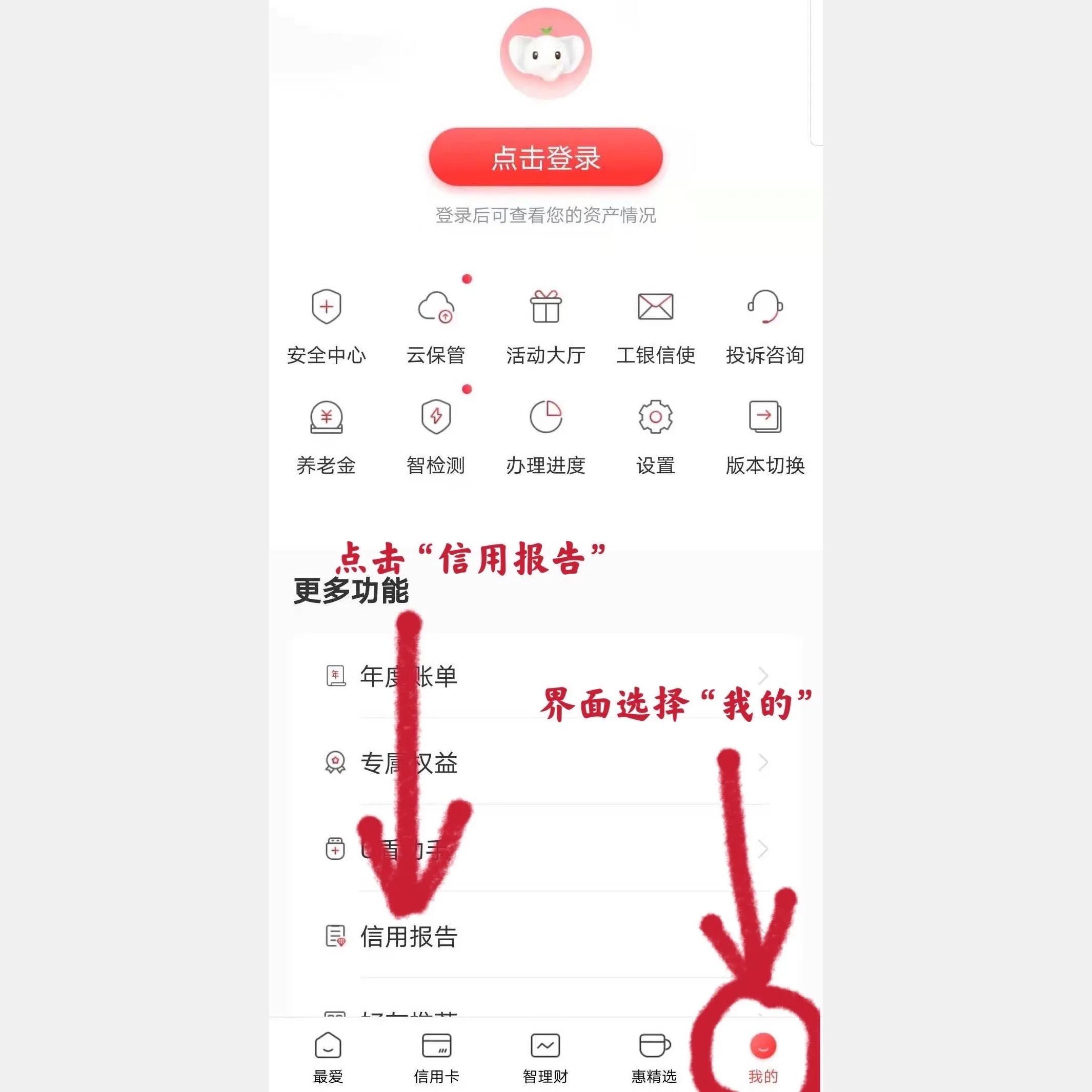Open the 信用报告 credit report row

(x=545, y=936)
